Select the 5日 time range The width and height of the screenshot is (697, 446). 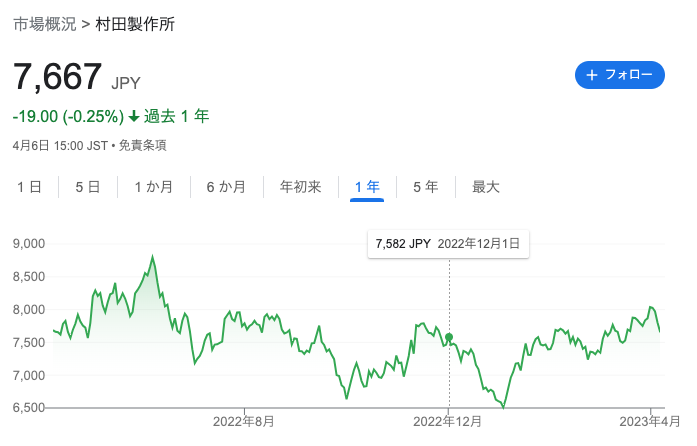click(x=88, y=186)
